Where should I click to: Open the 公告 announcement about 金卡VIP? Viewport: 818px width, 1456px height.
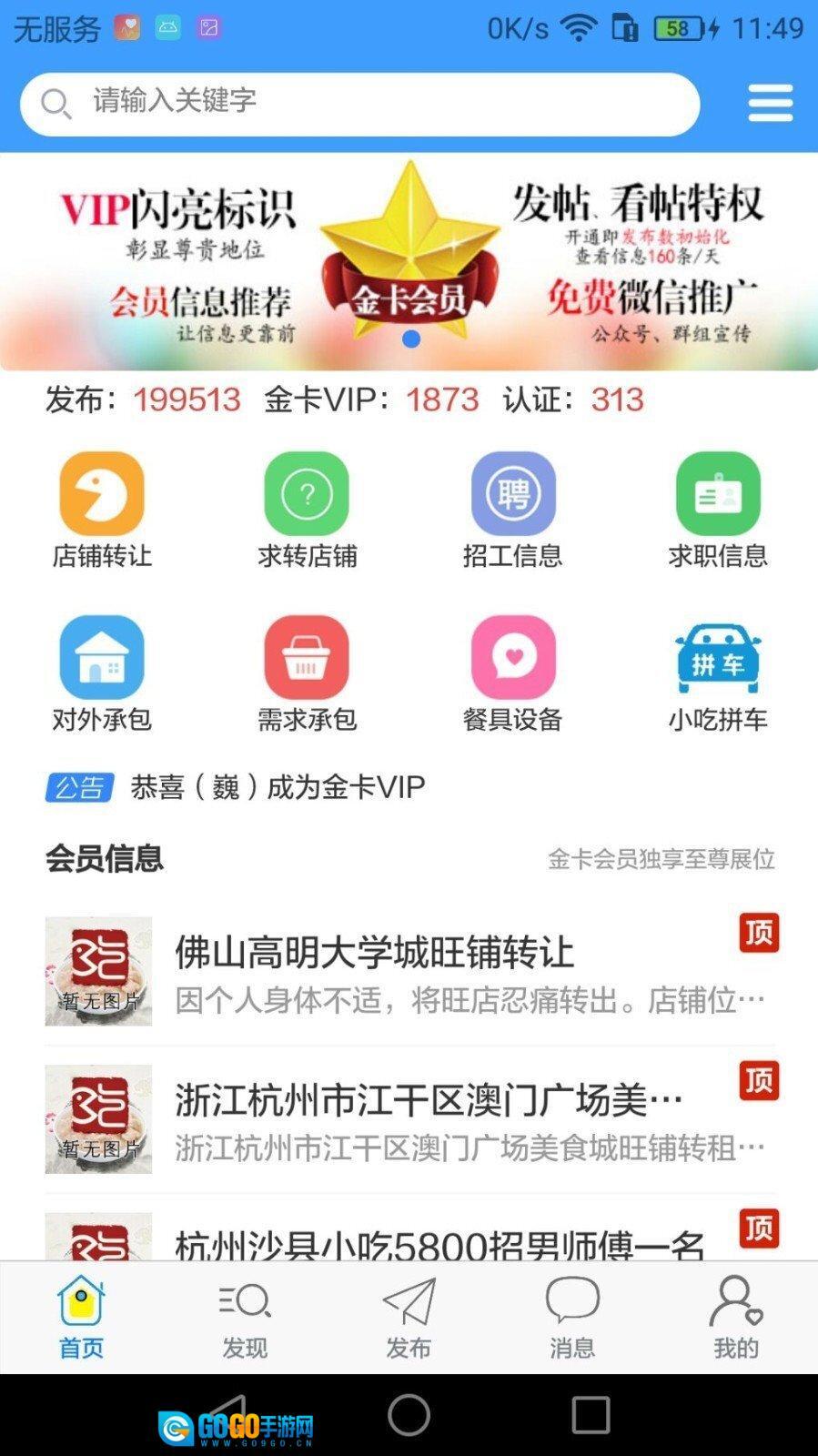278,787
